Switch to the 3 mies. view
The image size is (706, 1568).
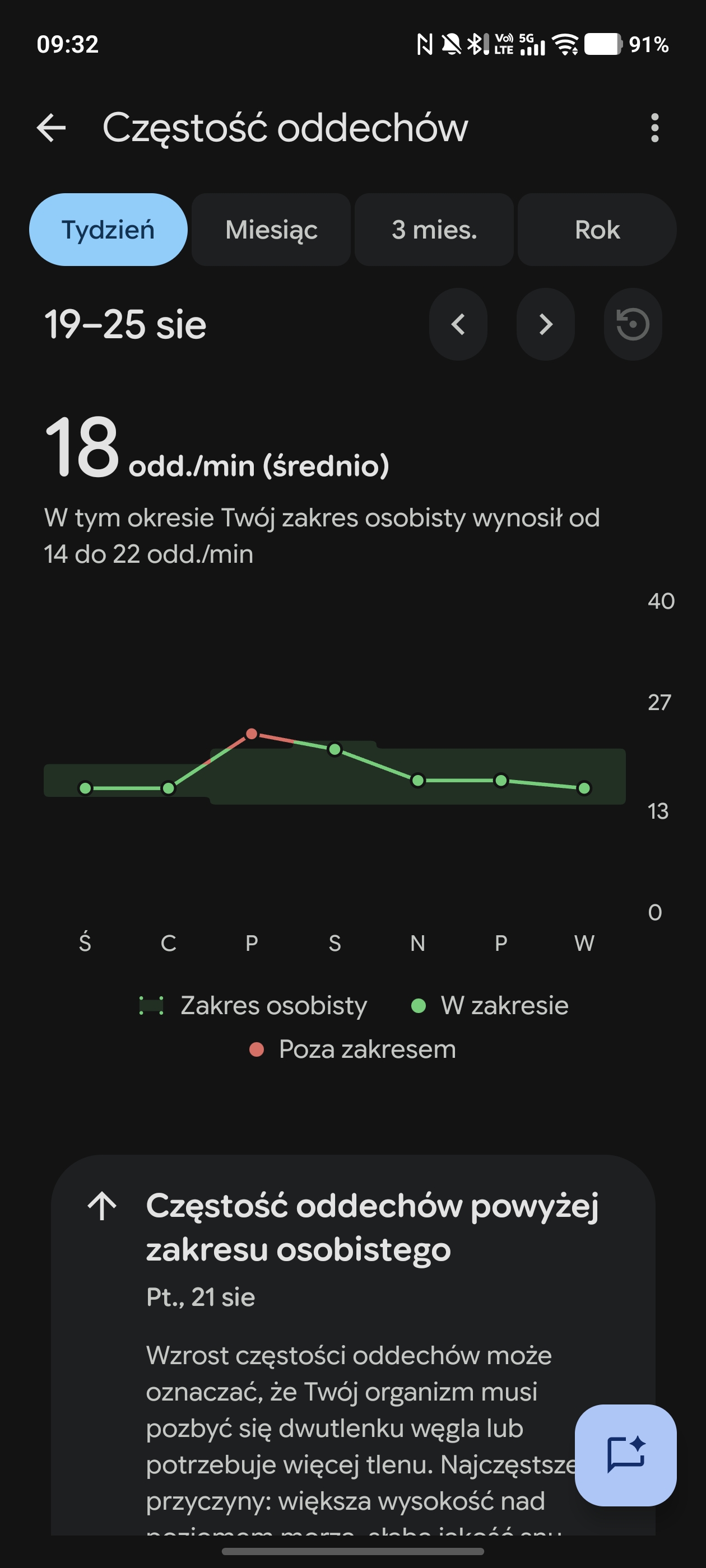click(434, 230)
